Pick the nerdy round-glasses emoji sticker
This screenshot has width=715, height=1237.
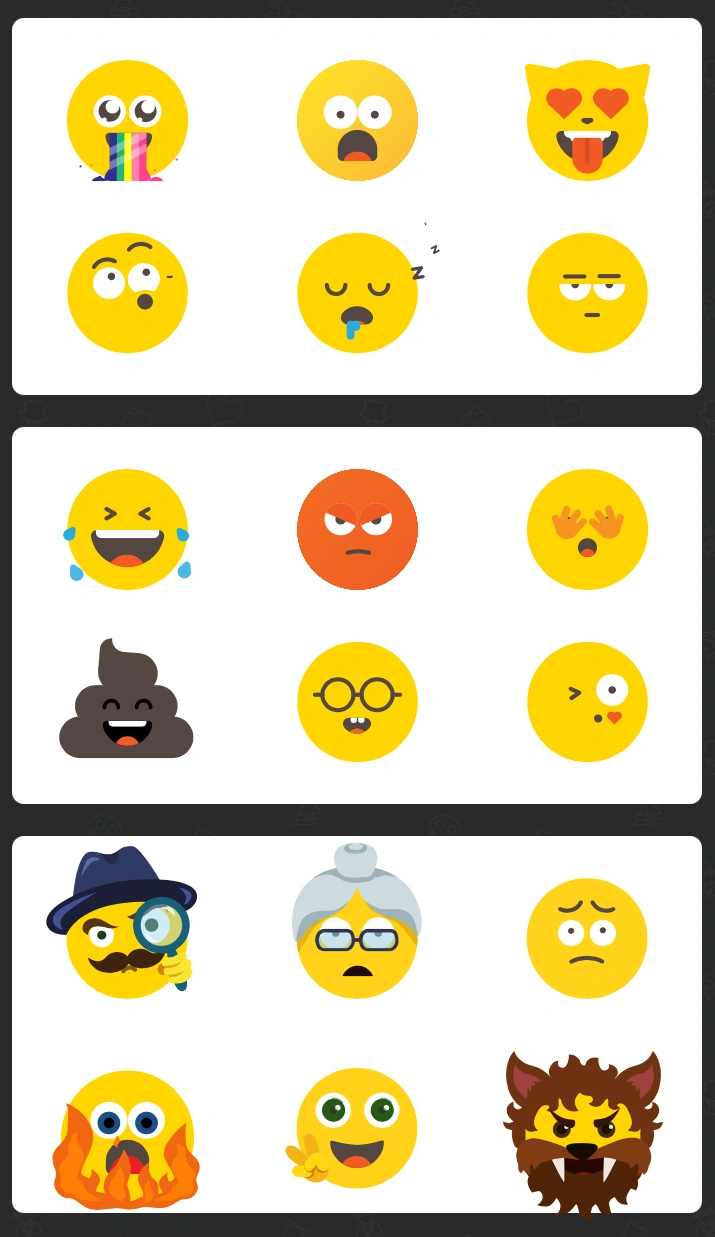[x=357, y=702]
